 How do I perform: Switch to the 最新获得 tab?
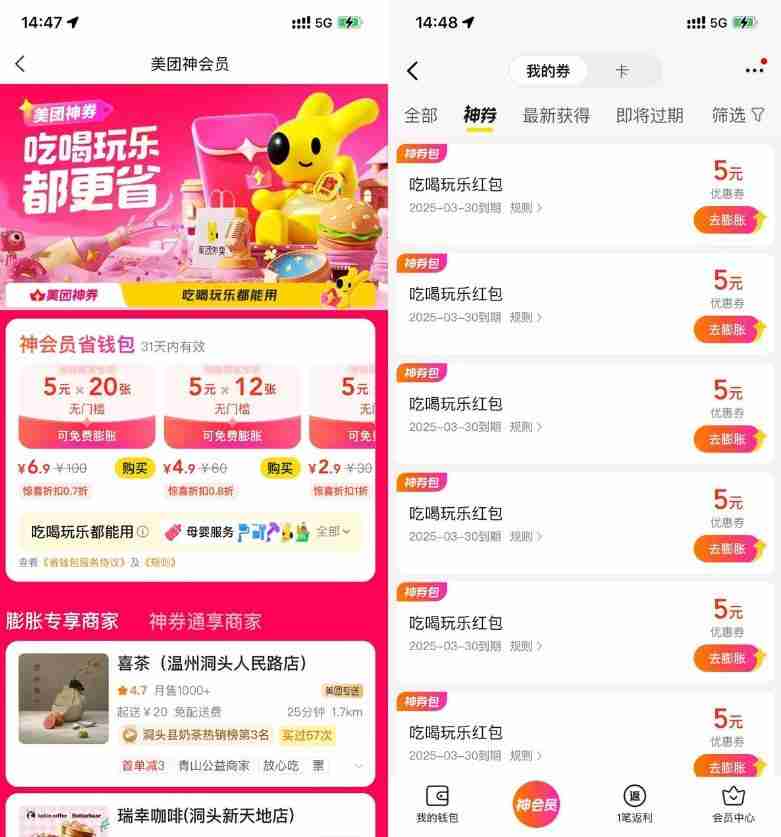[x=556, y=115]
